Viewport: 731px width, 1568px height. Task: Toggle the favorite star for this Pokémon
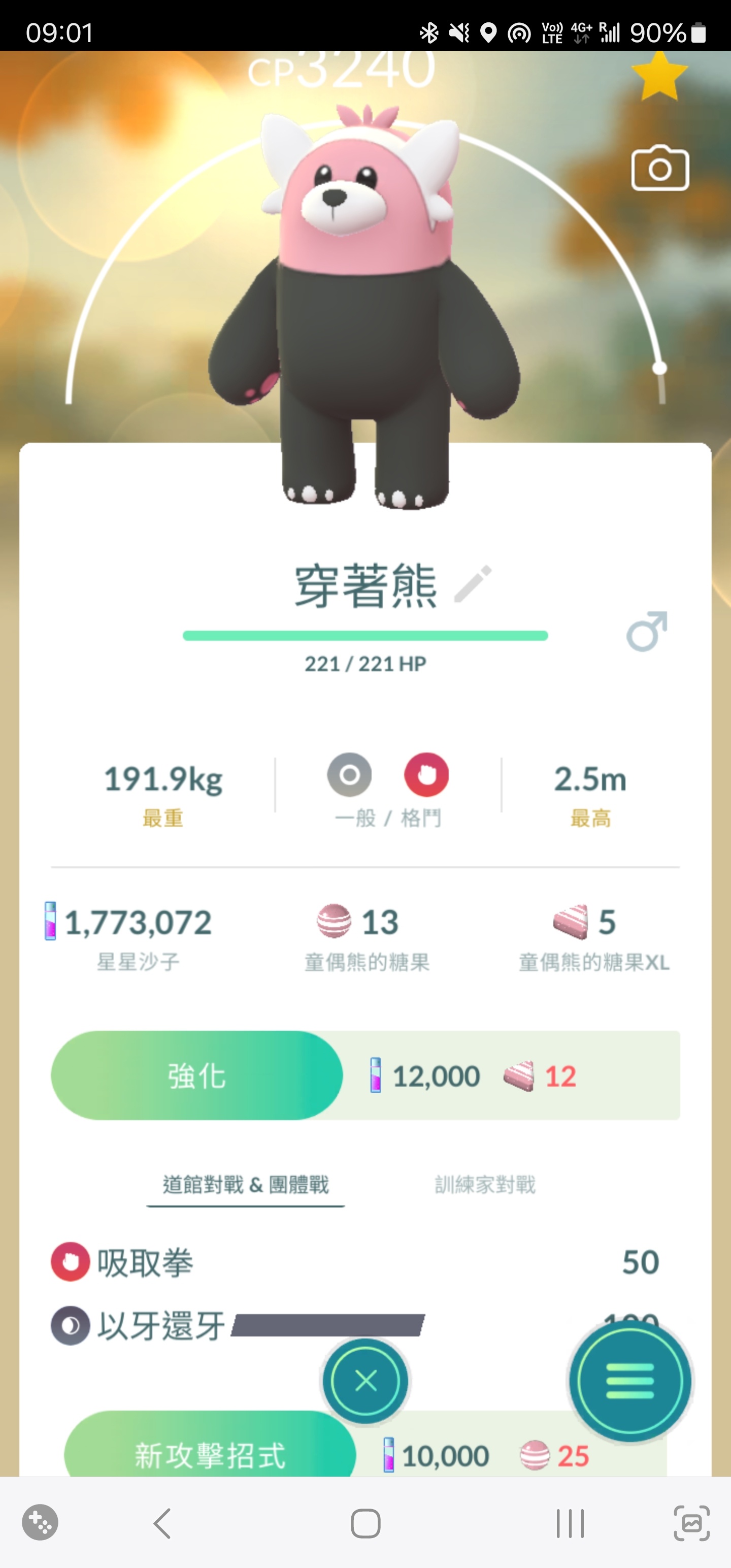(659, 77)
